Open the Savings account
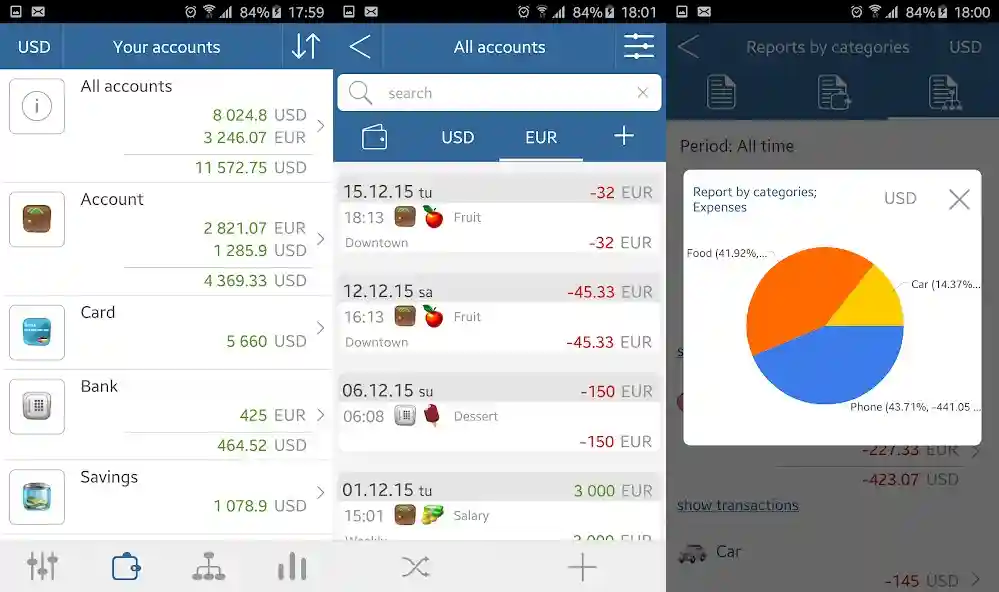Screen dimensions: 999x592 (166, 492)
